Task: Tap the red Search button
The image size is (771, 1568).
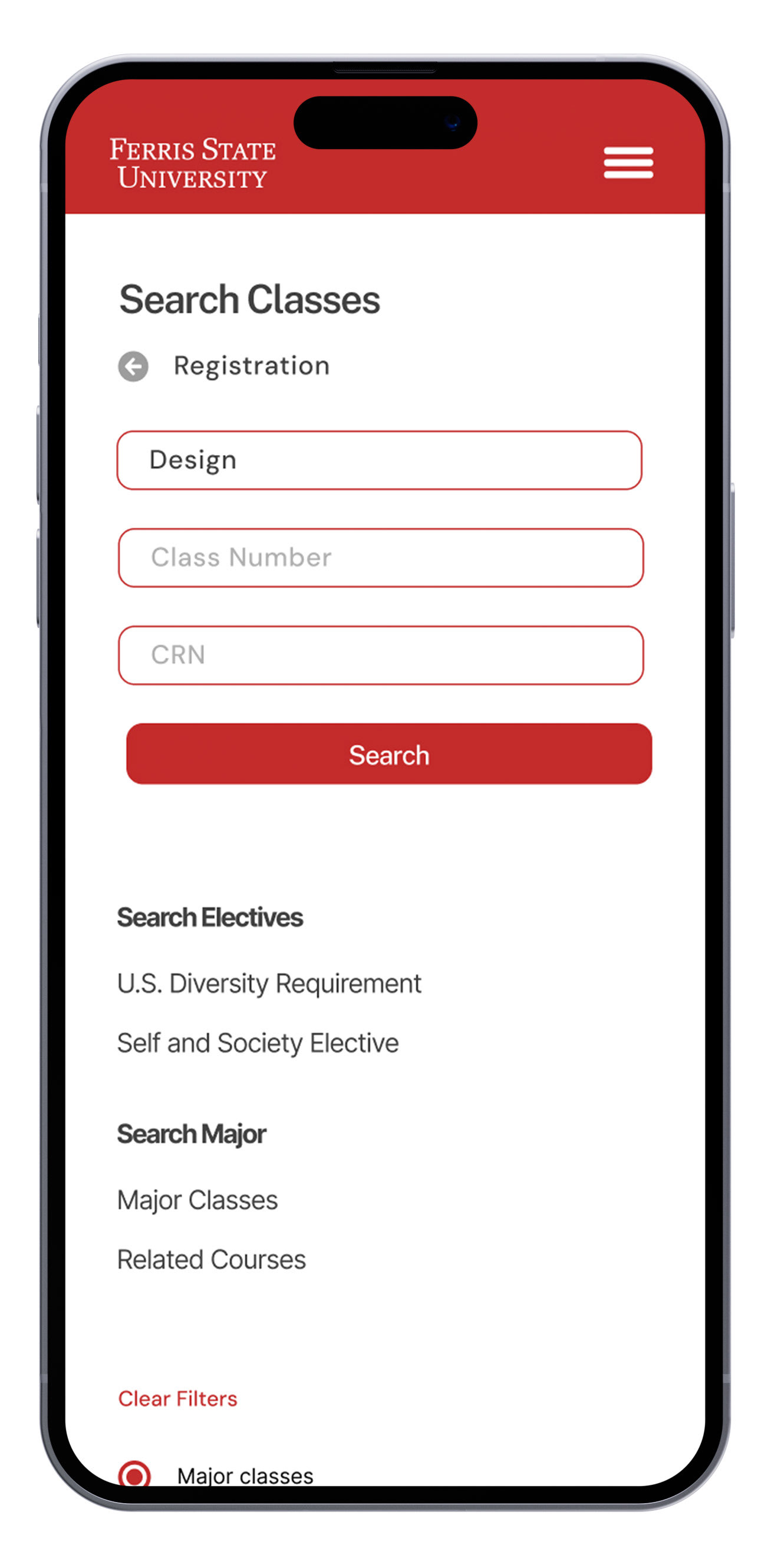Action: [389, 753]
